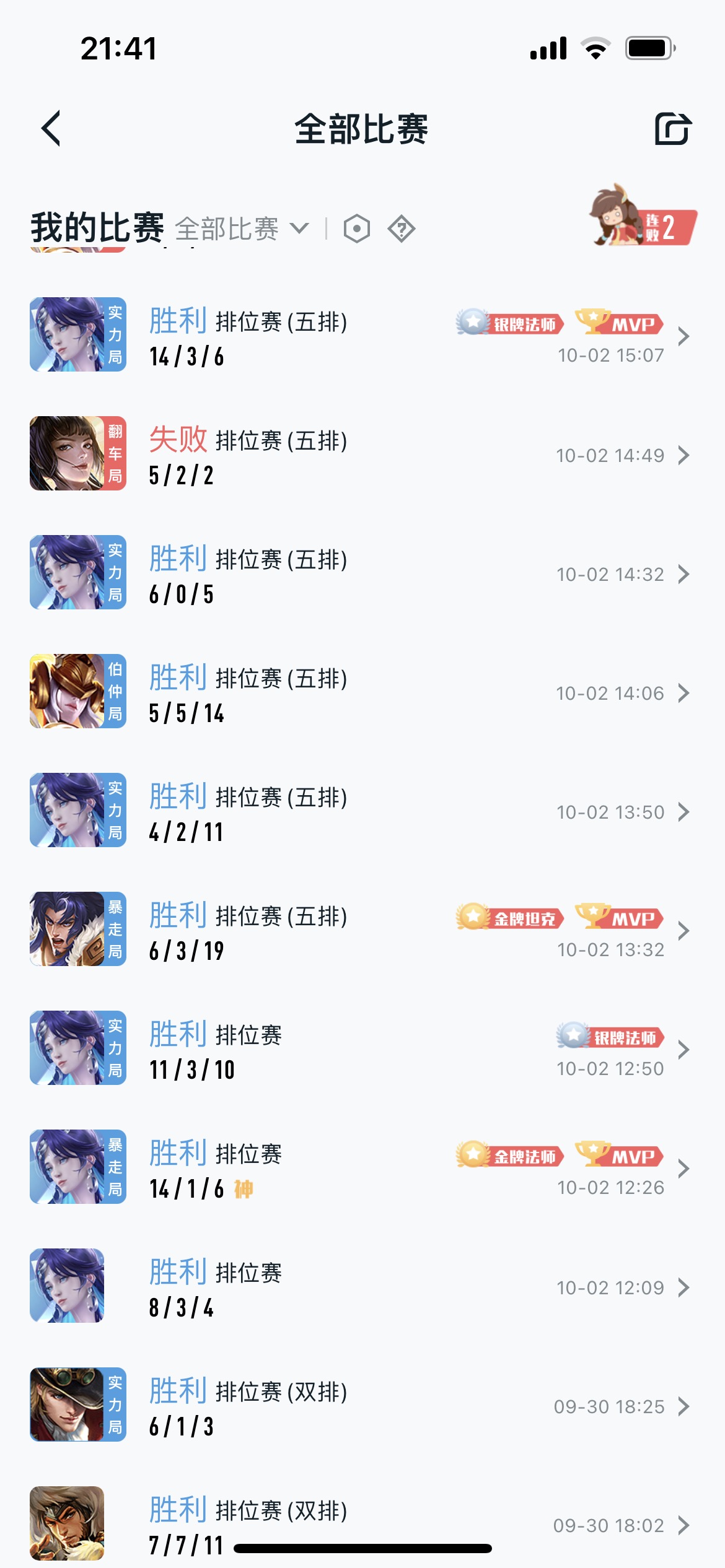725x1568 pixels.
Task: Open the match played at 10-02 15:07
Action: (x=362, y=335)
